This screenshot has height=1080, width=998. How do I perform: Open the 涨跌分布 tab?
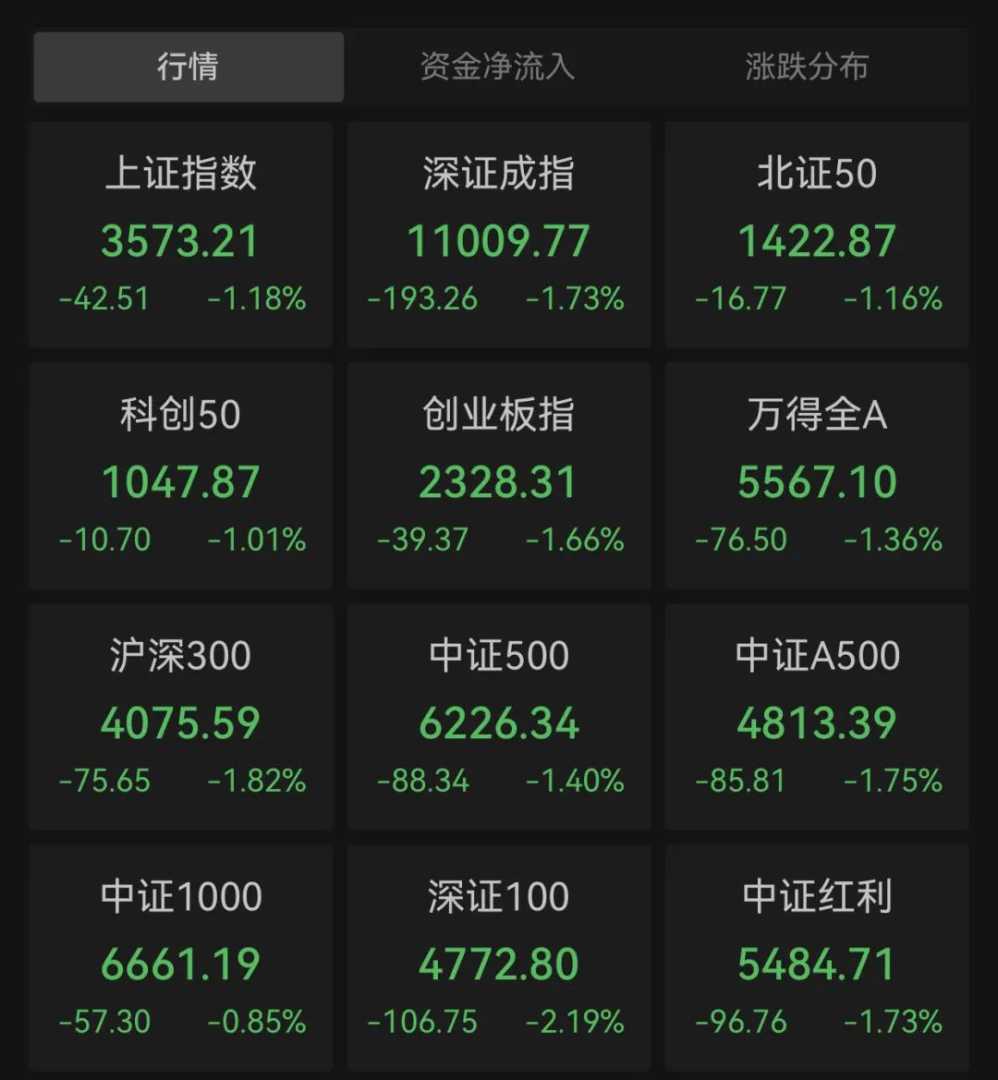point(806,67)
